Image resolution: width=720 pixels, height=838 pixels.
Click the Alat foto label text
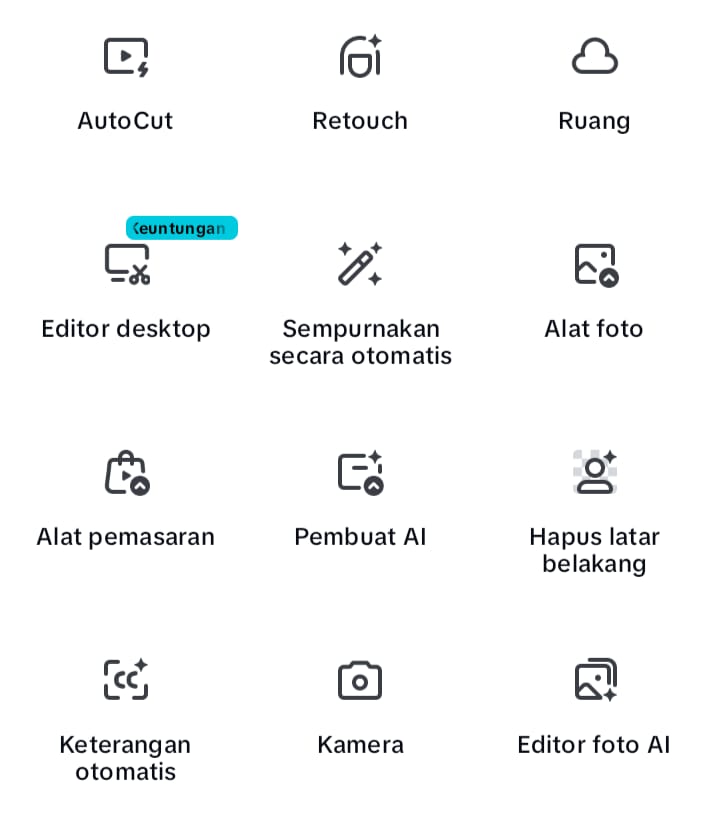(x=594, y=328)
